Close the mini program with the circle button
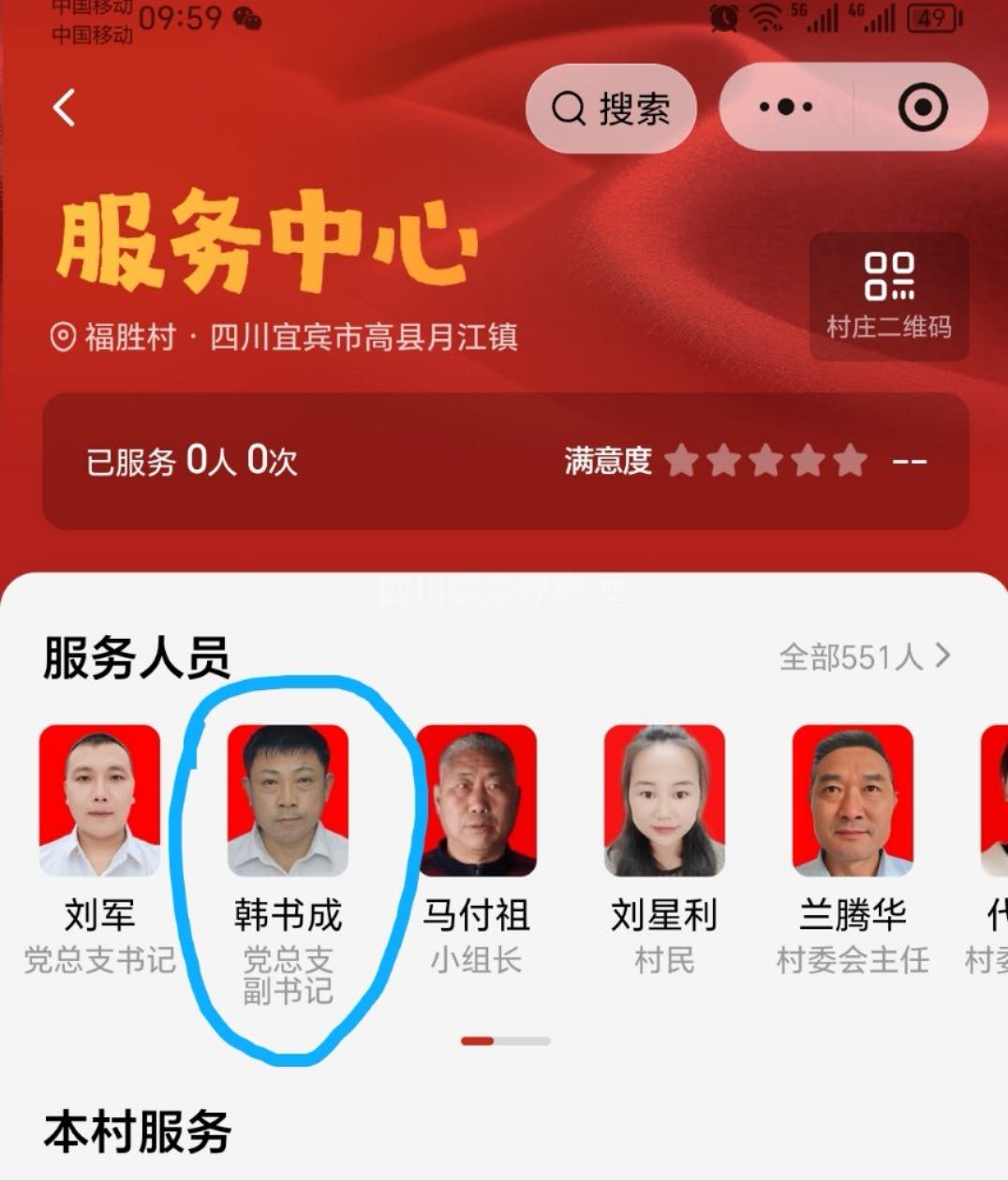 (922, 108)
